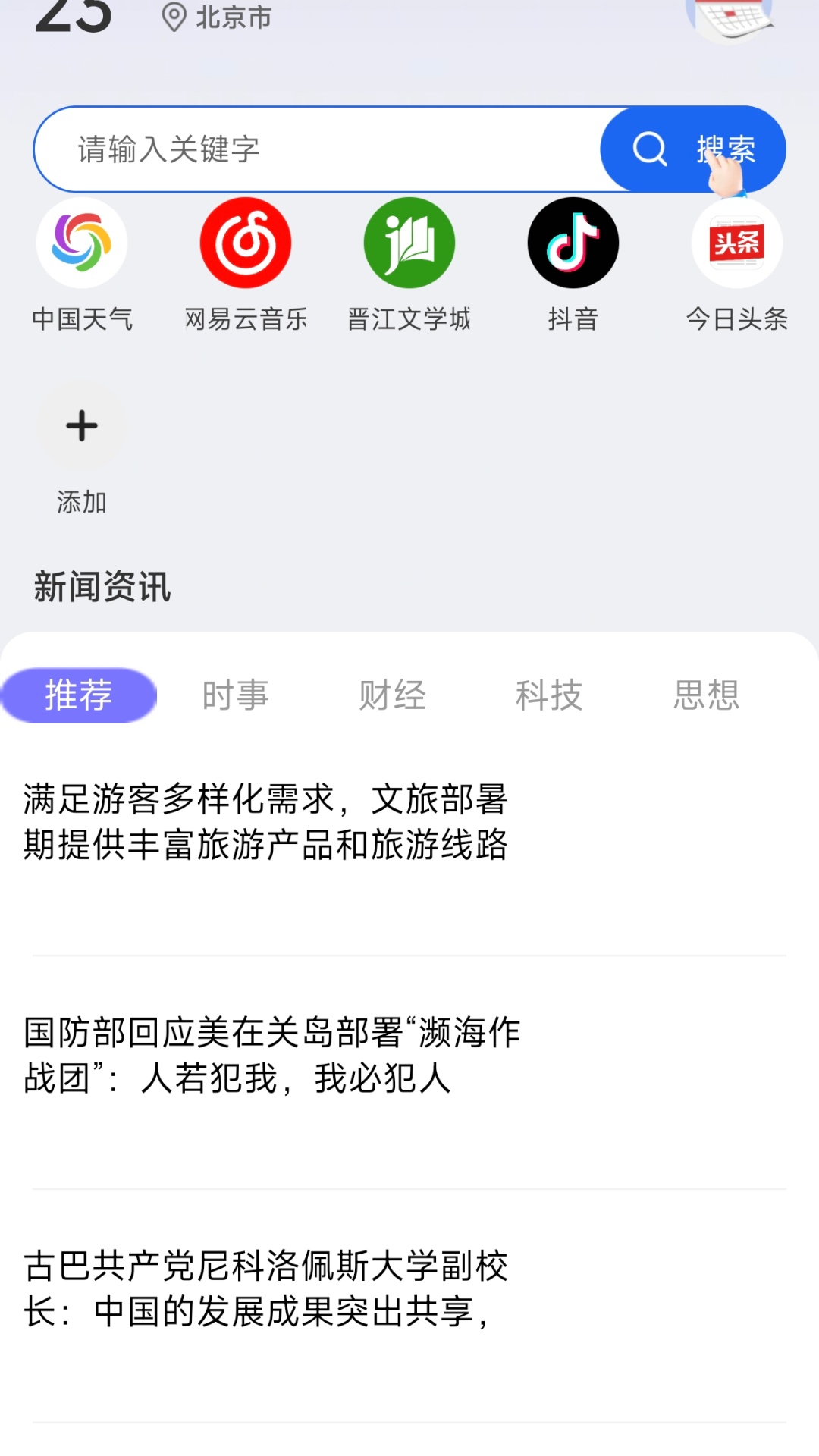Screen dimensions: 819x1456
Task: Launch 抖音 from the app shortcuts
Action: (573, 243)
